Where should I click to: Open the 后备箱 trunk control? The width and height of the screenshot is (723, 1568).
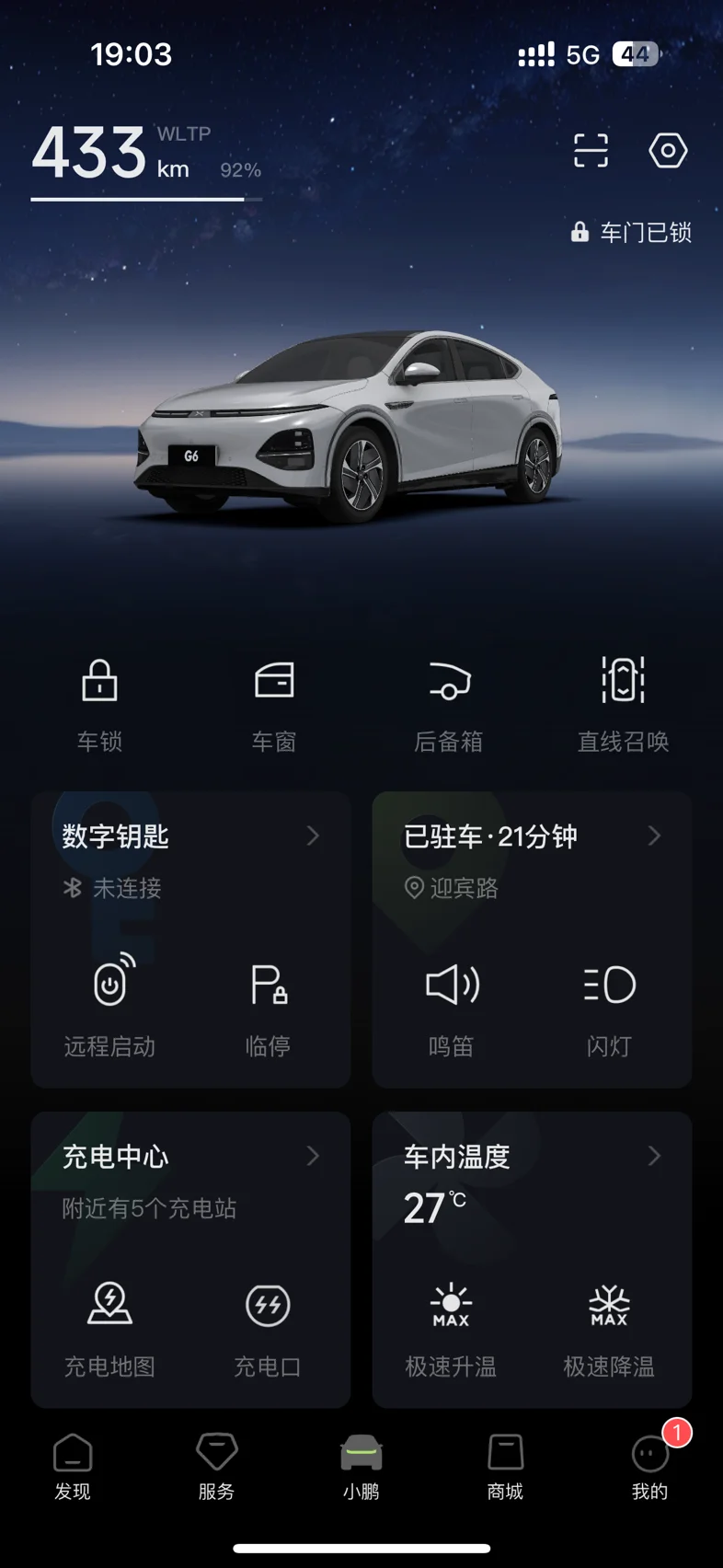click(x=449, y=706)
